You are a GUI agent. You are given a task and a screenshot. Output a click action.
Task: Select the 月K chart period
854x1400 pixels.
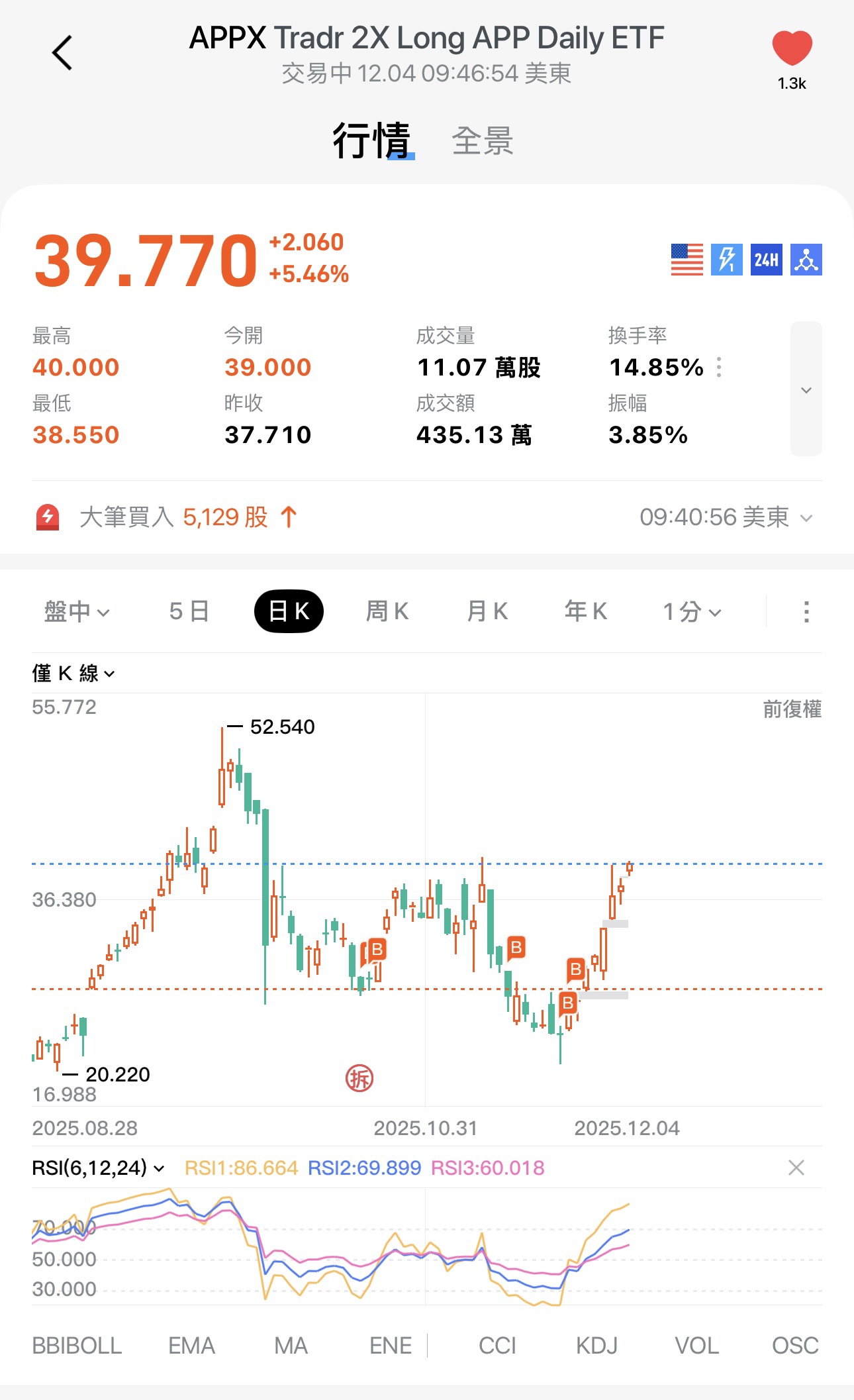pyautogui.click(x=487, y=611)
